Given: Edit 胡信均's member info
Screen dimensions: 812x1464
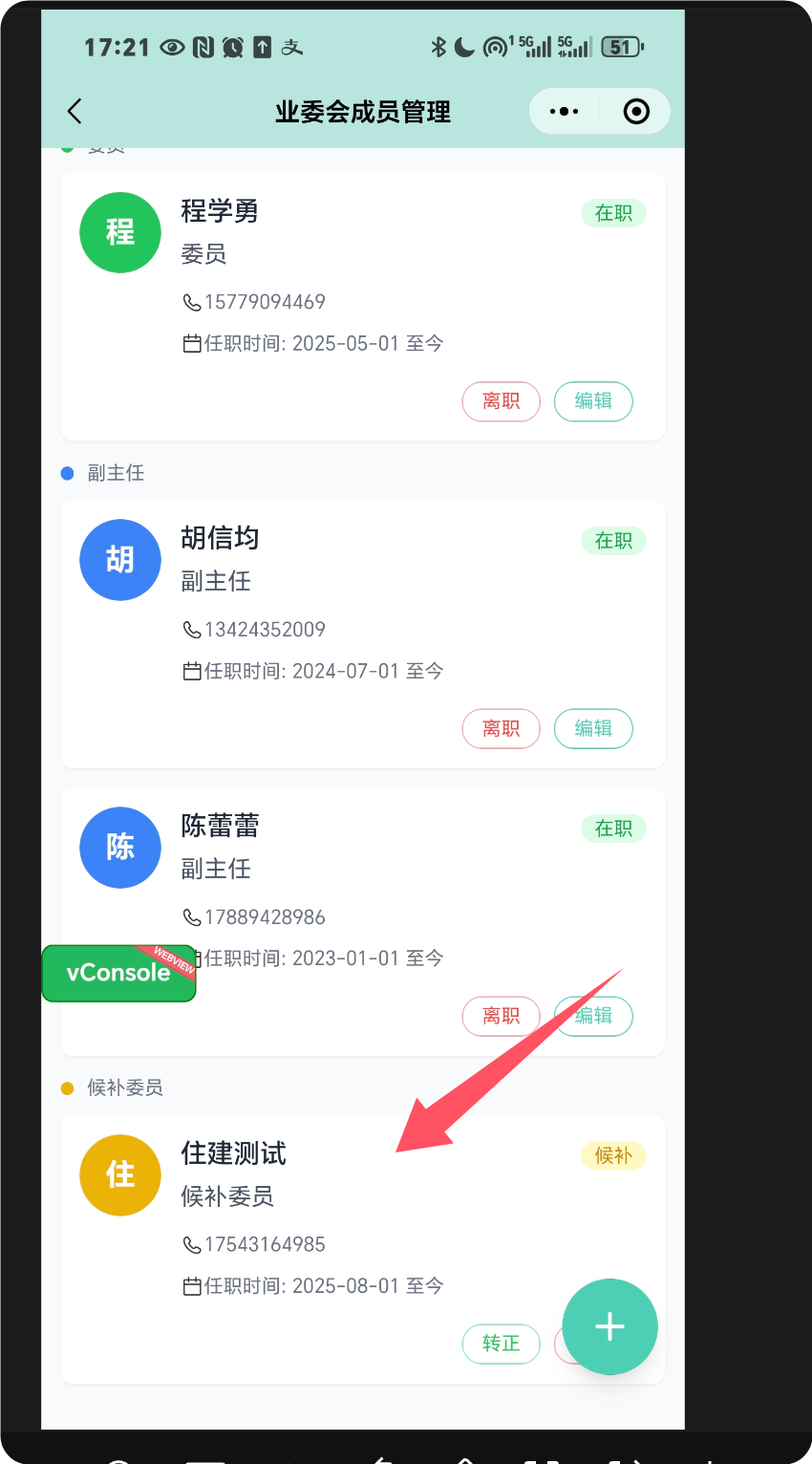Looking at the screenshot, I should tap(593, 729).
